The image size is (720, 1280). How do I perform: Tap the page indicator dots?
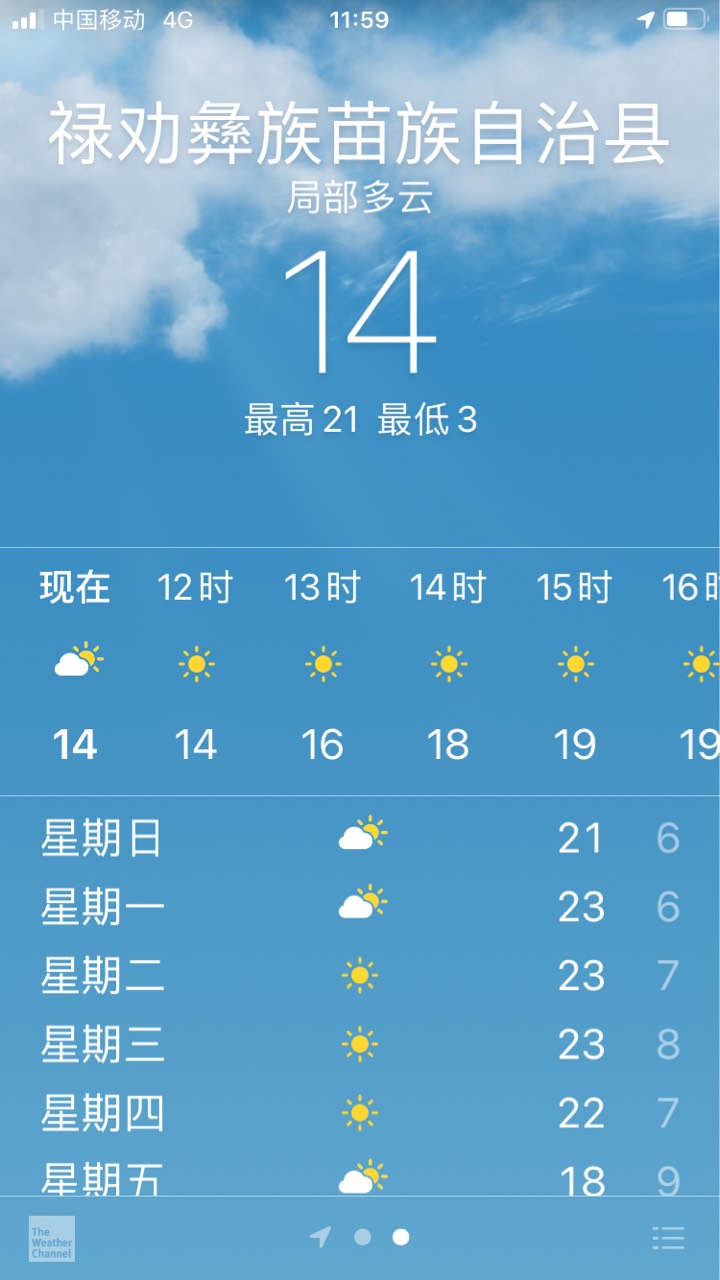click(x=360, y=1237)
